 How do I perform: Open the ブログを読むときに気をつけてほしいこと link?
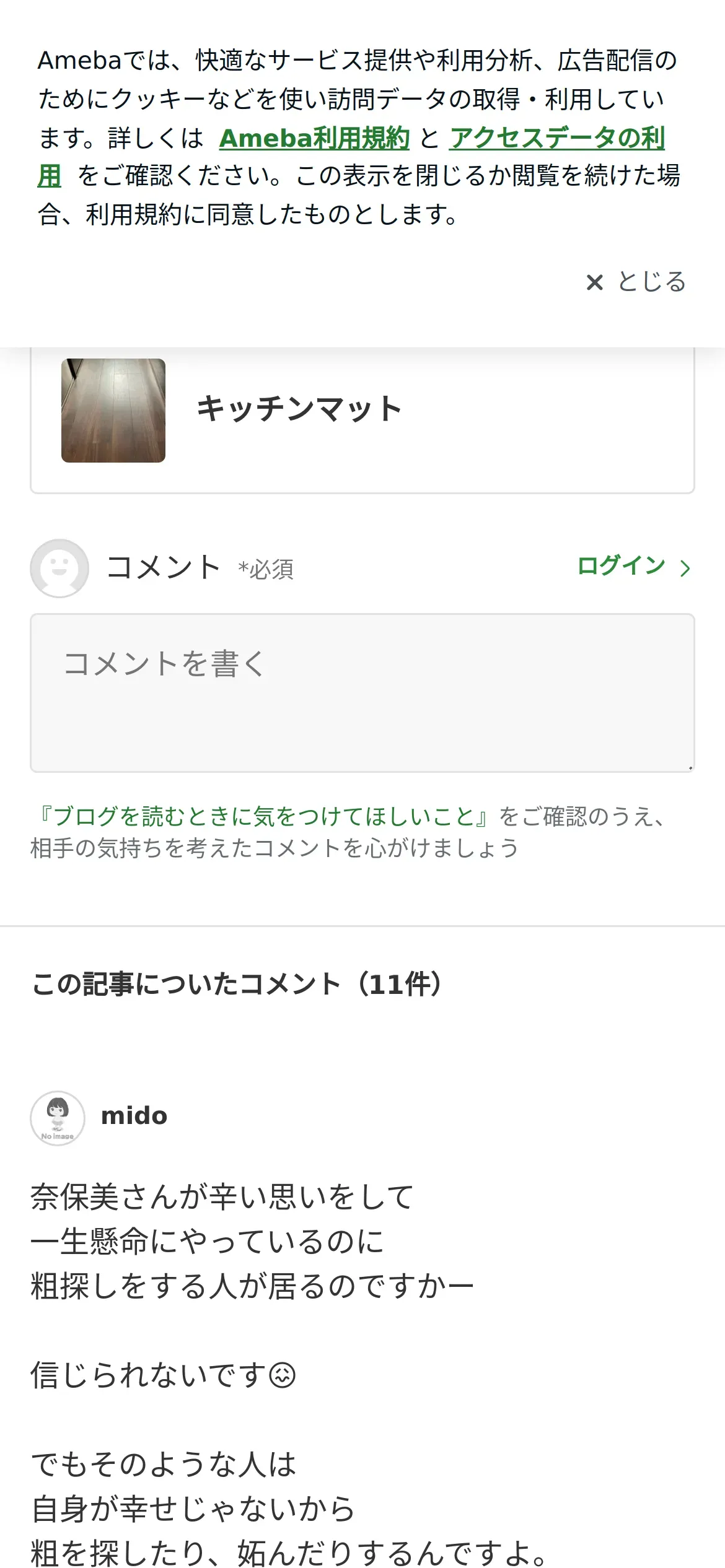pyautogui.click(x=265, y=816)
